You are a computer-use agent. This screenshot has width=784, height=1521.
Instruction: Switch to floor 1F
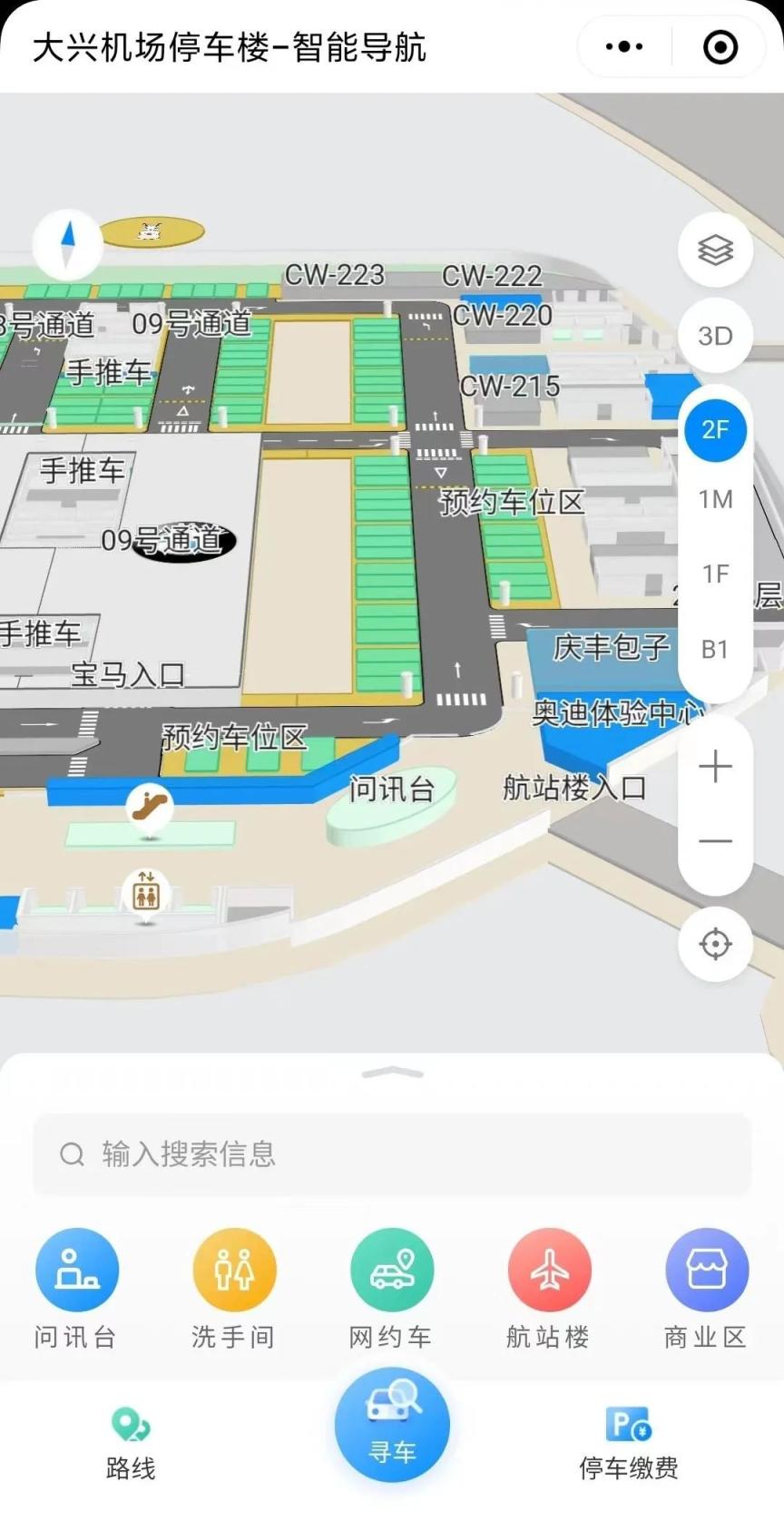(x=715, y=574)
